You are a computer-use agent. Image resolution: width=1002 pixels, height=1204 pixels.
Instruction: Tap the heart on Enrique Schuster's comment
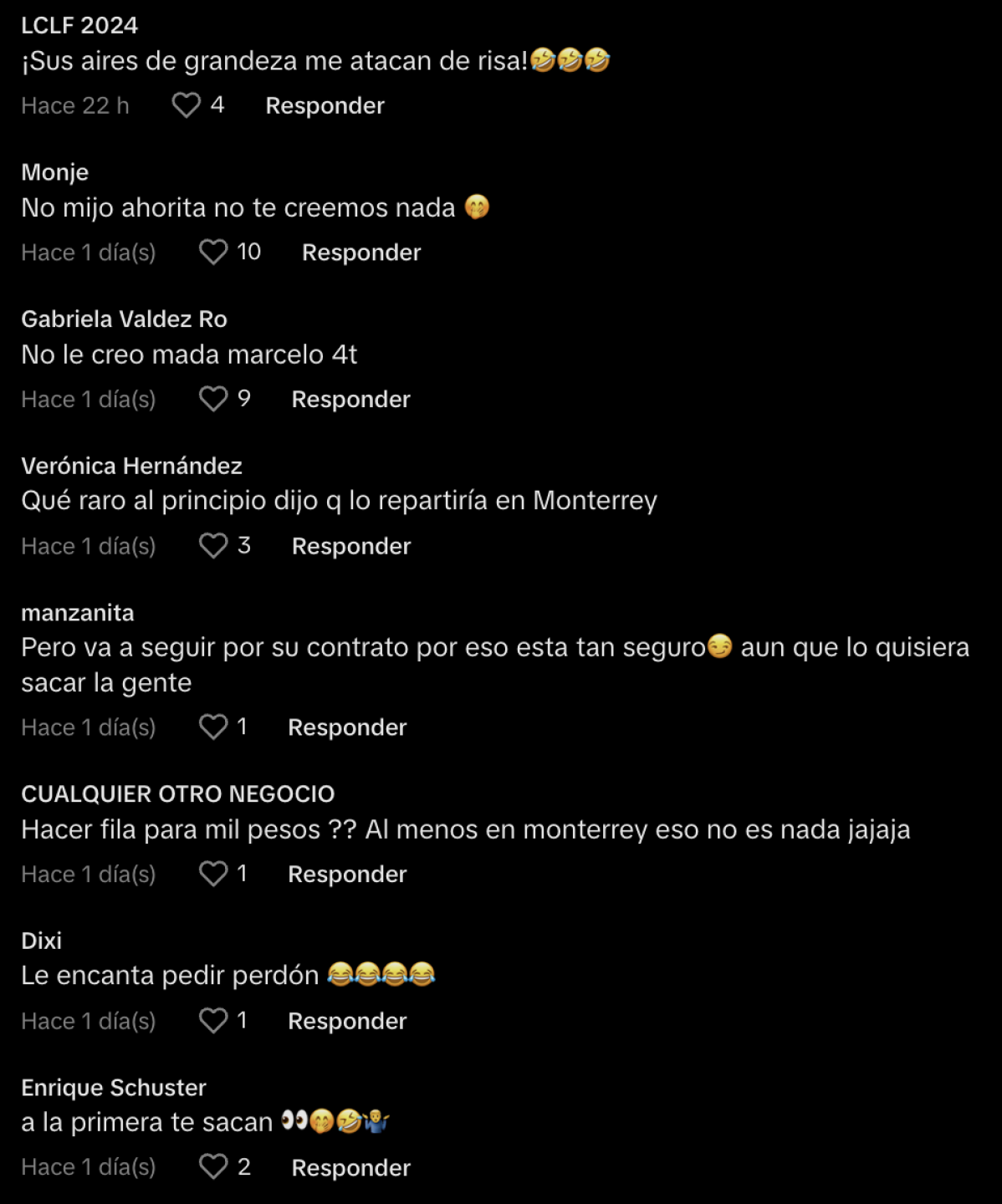tap(214, 1166)
